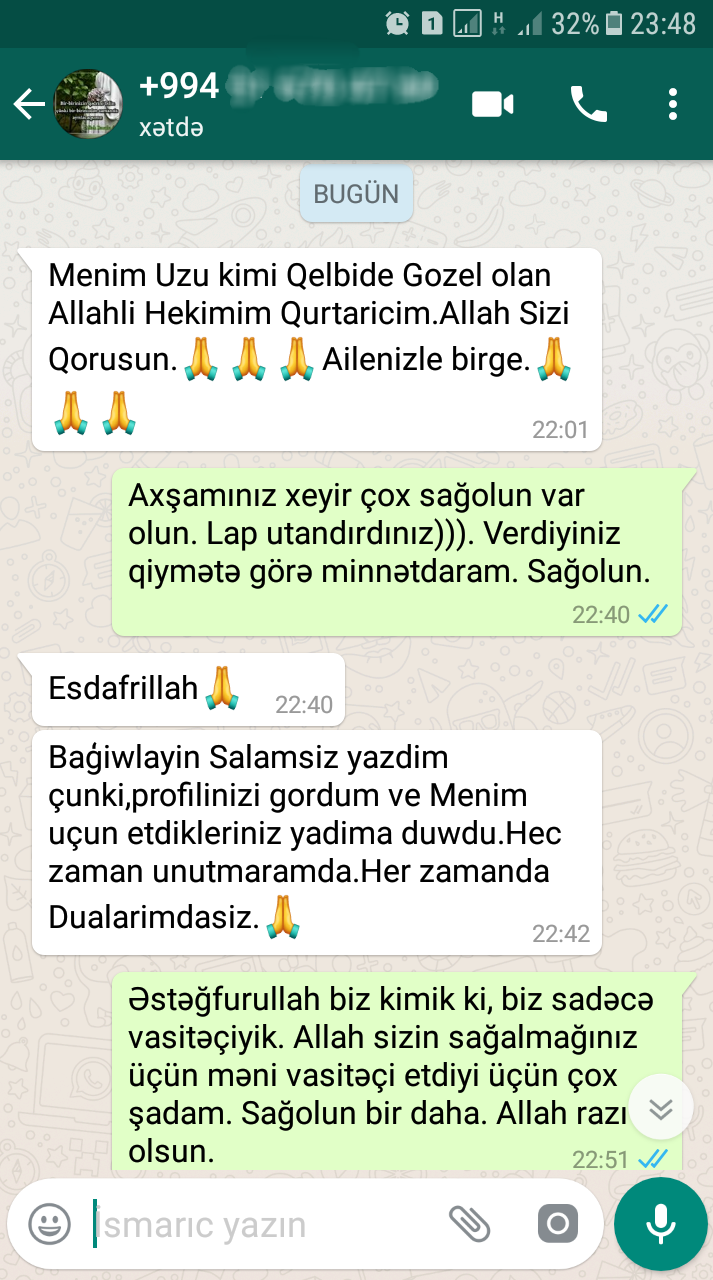Attach a file with the paperclip
This screenshot has height=1280, width=713.
click(x=469, y=1223)
